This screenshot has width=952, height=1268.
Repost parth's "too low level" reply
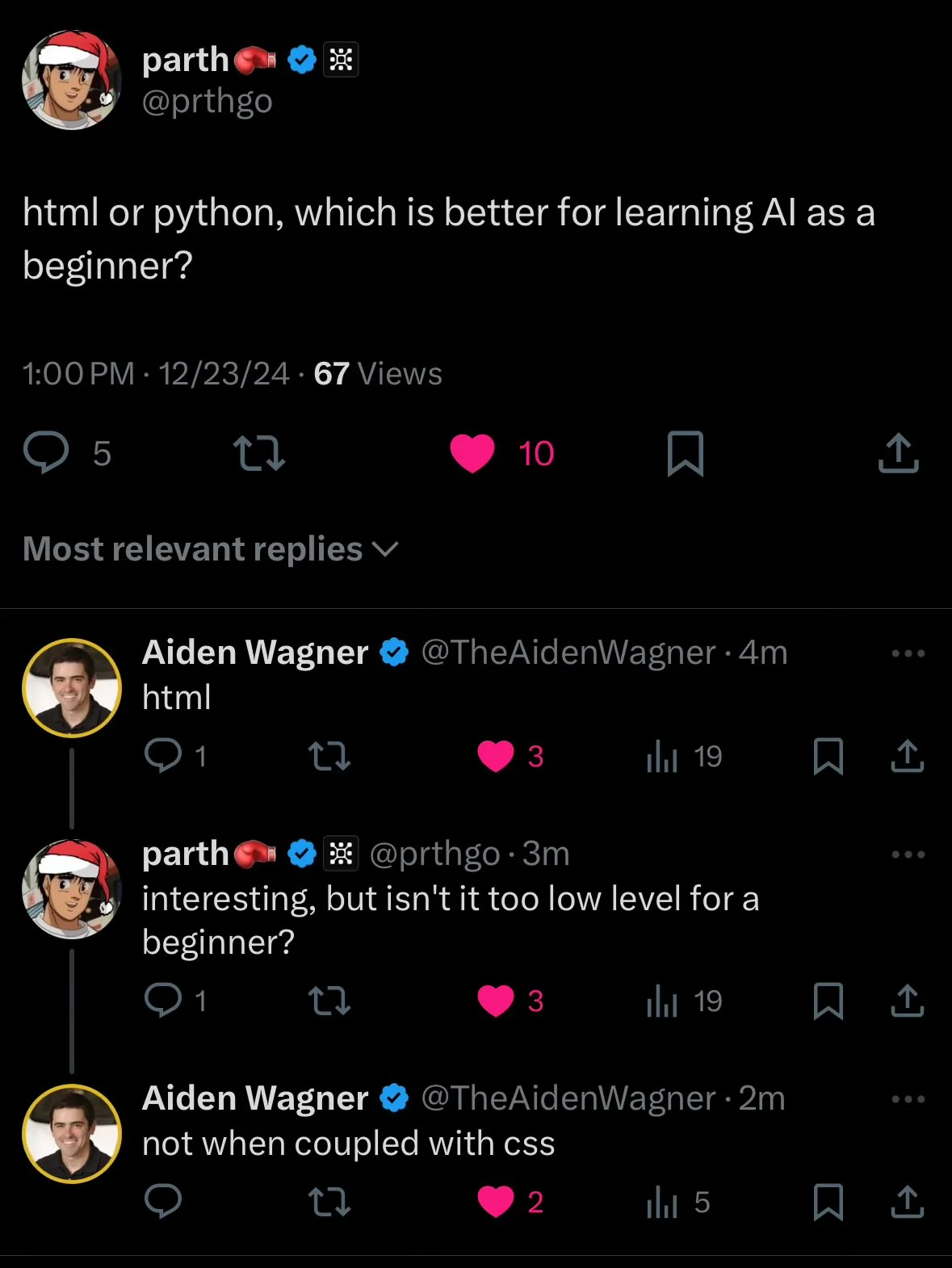[329, 1001]
